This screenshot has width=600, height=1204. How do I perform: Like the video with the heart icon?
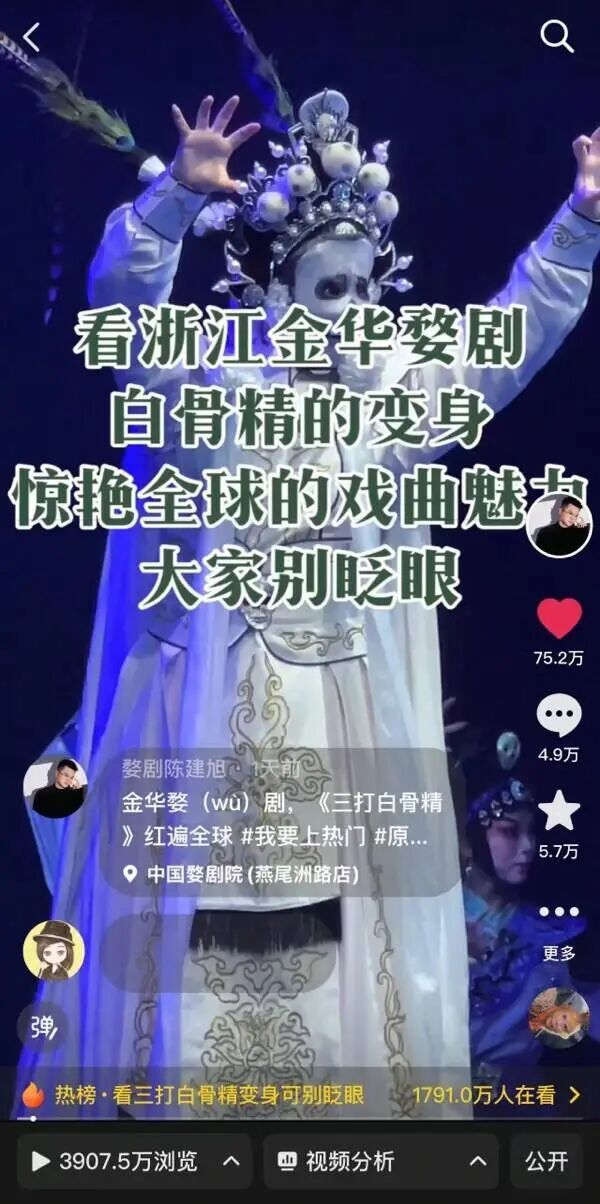[559, 619]
